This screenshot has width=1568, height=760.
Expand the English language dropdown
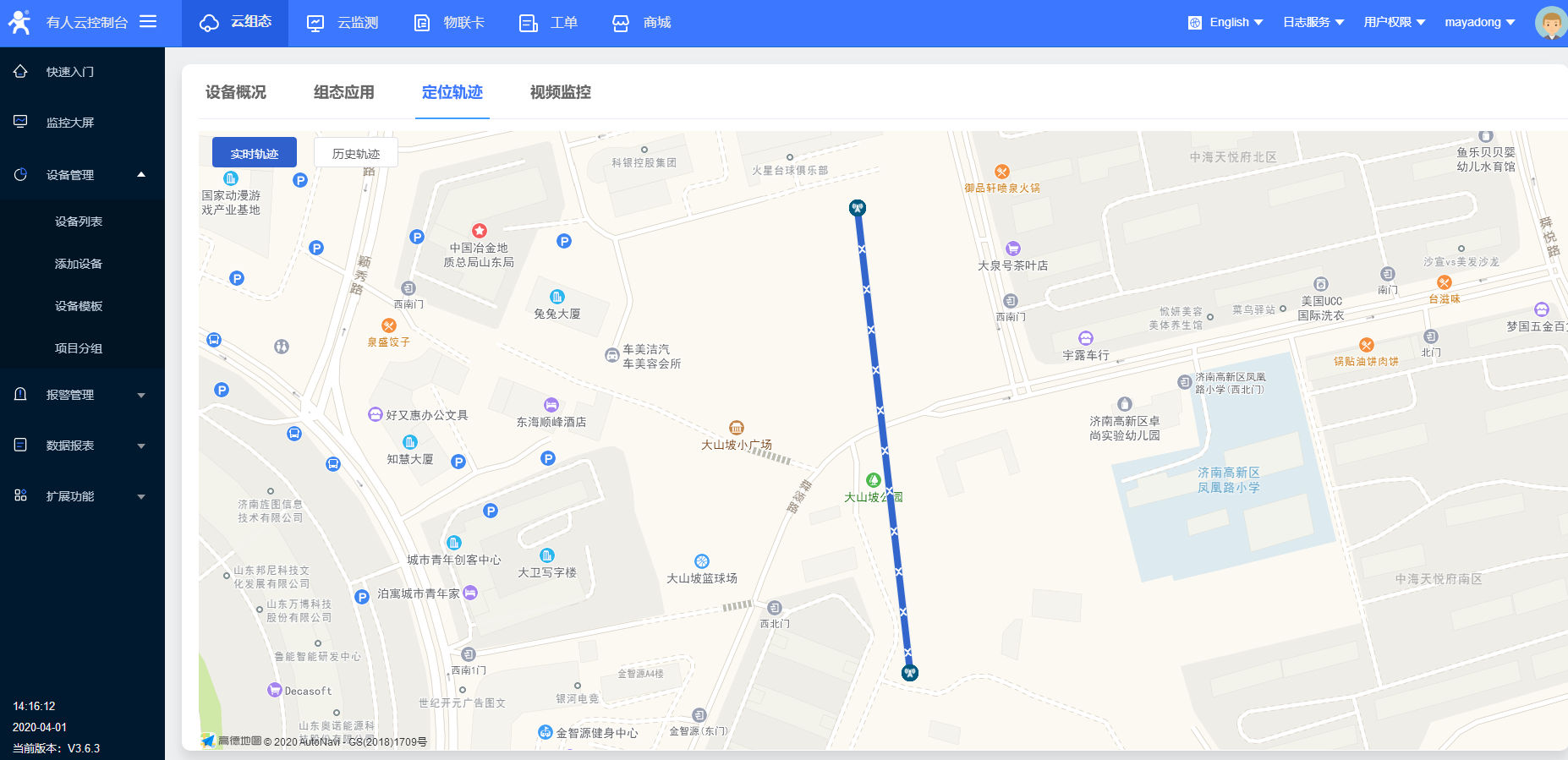pyautogui.click(x=1225, y=23)
